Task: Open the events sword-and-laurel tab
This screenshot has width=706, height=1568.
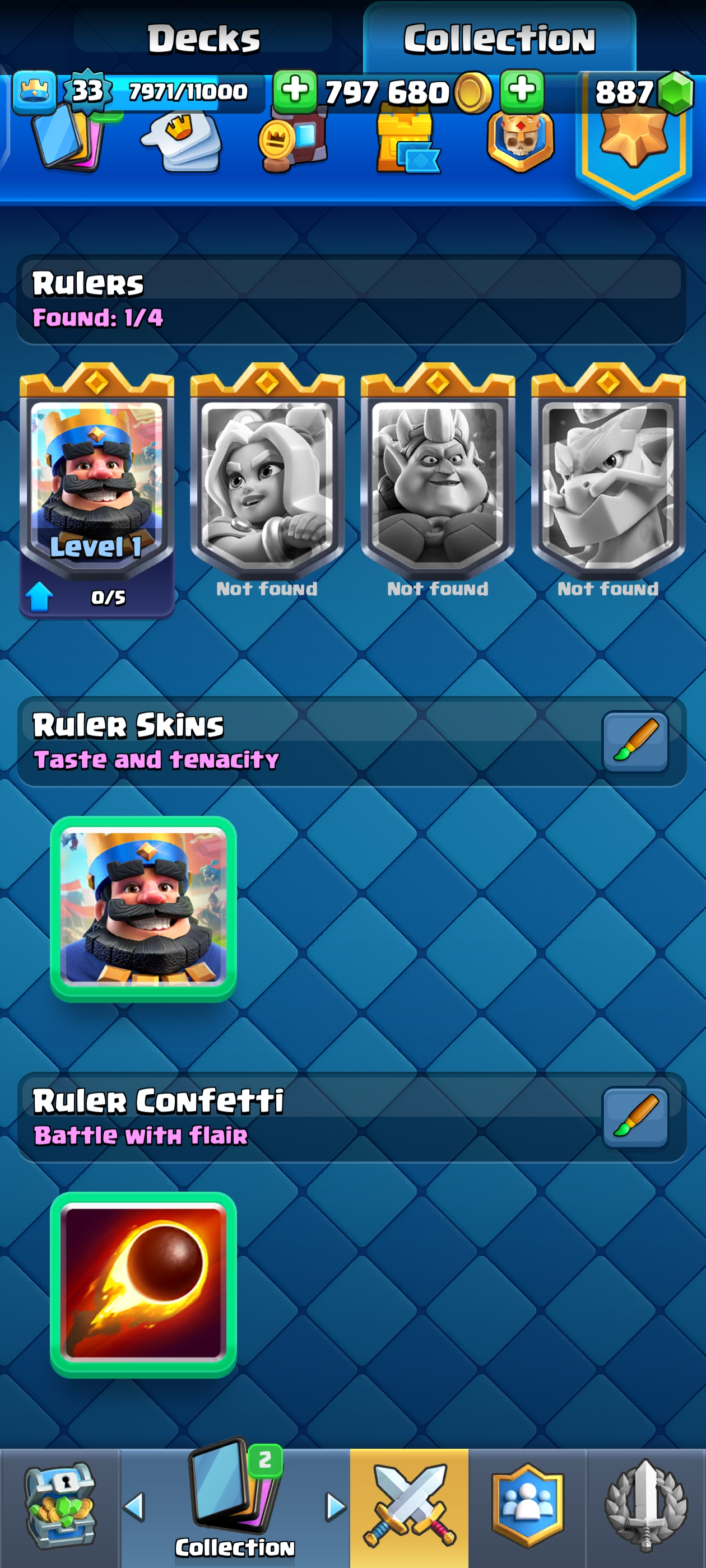Action: point(645,1506)
